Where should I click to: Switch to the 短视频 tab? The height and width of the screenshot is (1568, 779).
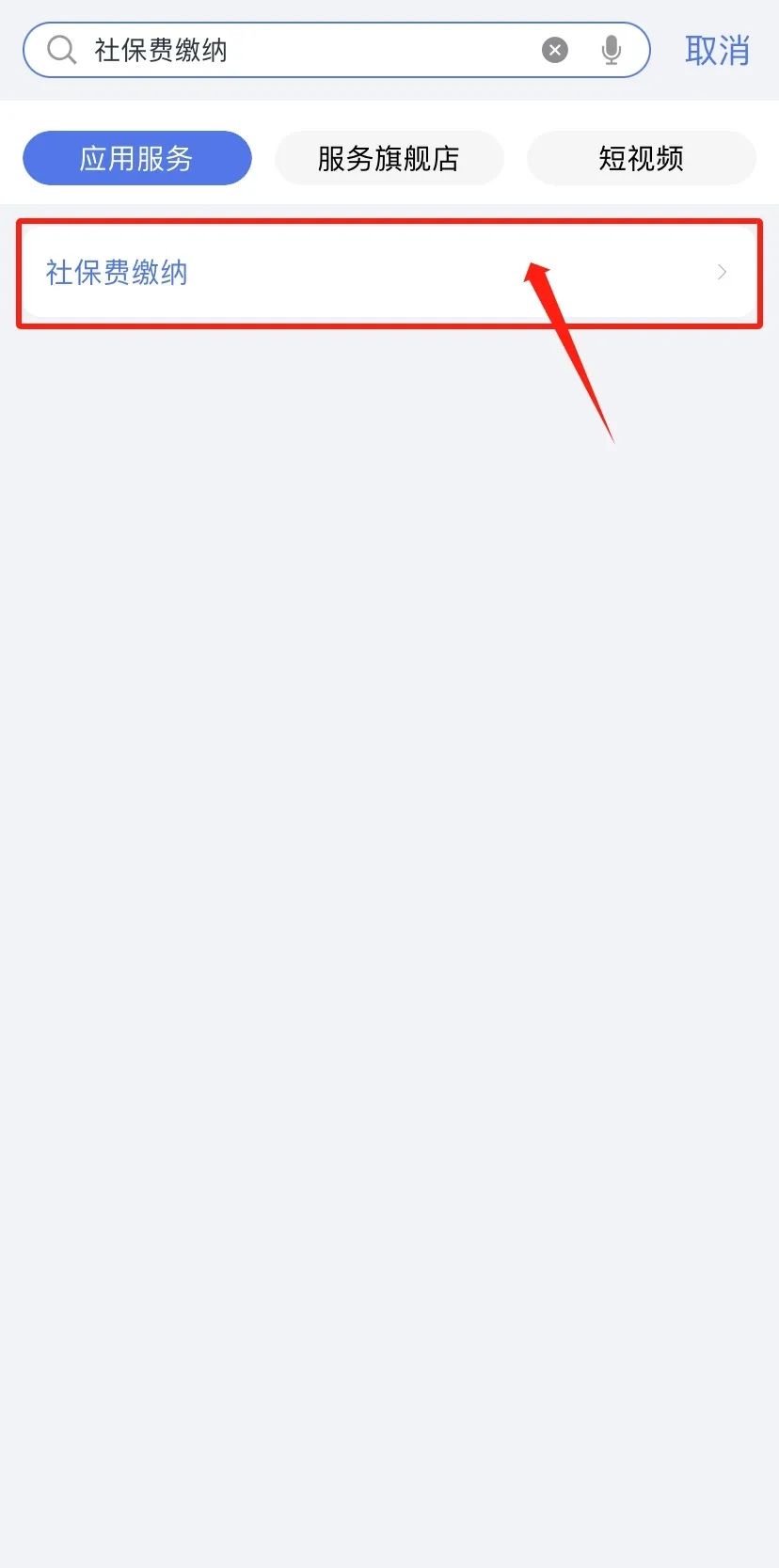click(641, 158)
